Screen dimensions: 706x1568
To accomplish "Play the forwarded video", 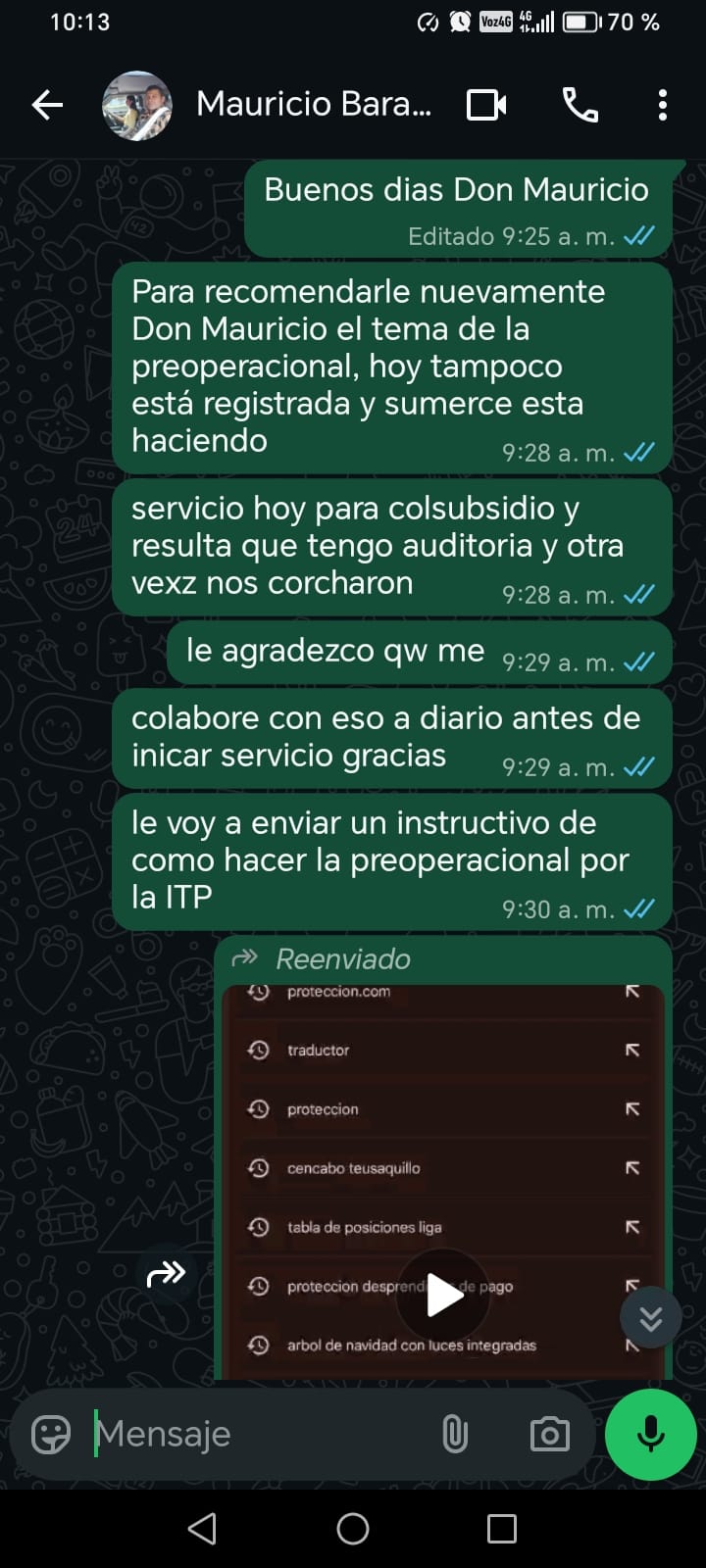I will tap(443, 1295).
